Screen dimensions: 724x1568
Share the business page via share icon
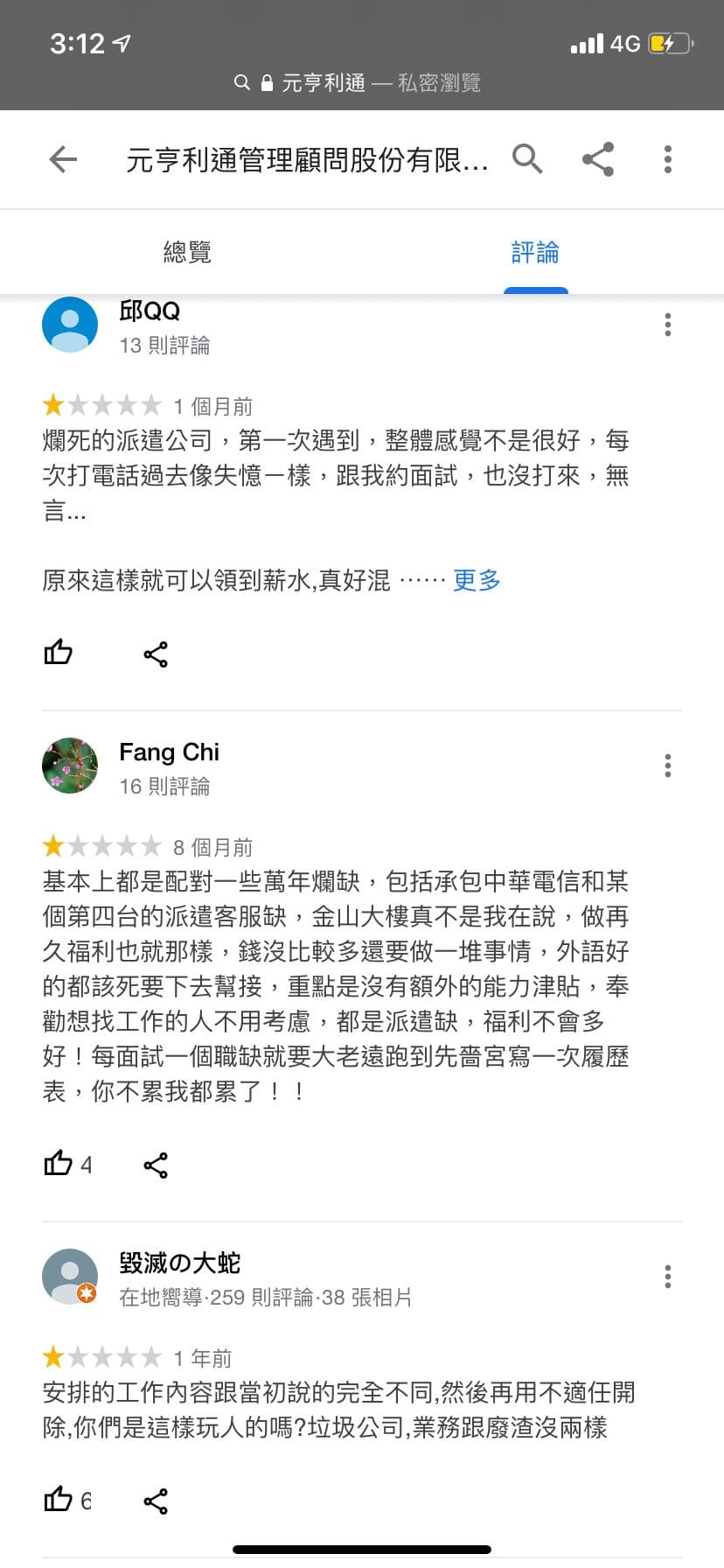(598, 159)
